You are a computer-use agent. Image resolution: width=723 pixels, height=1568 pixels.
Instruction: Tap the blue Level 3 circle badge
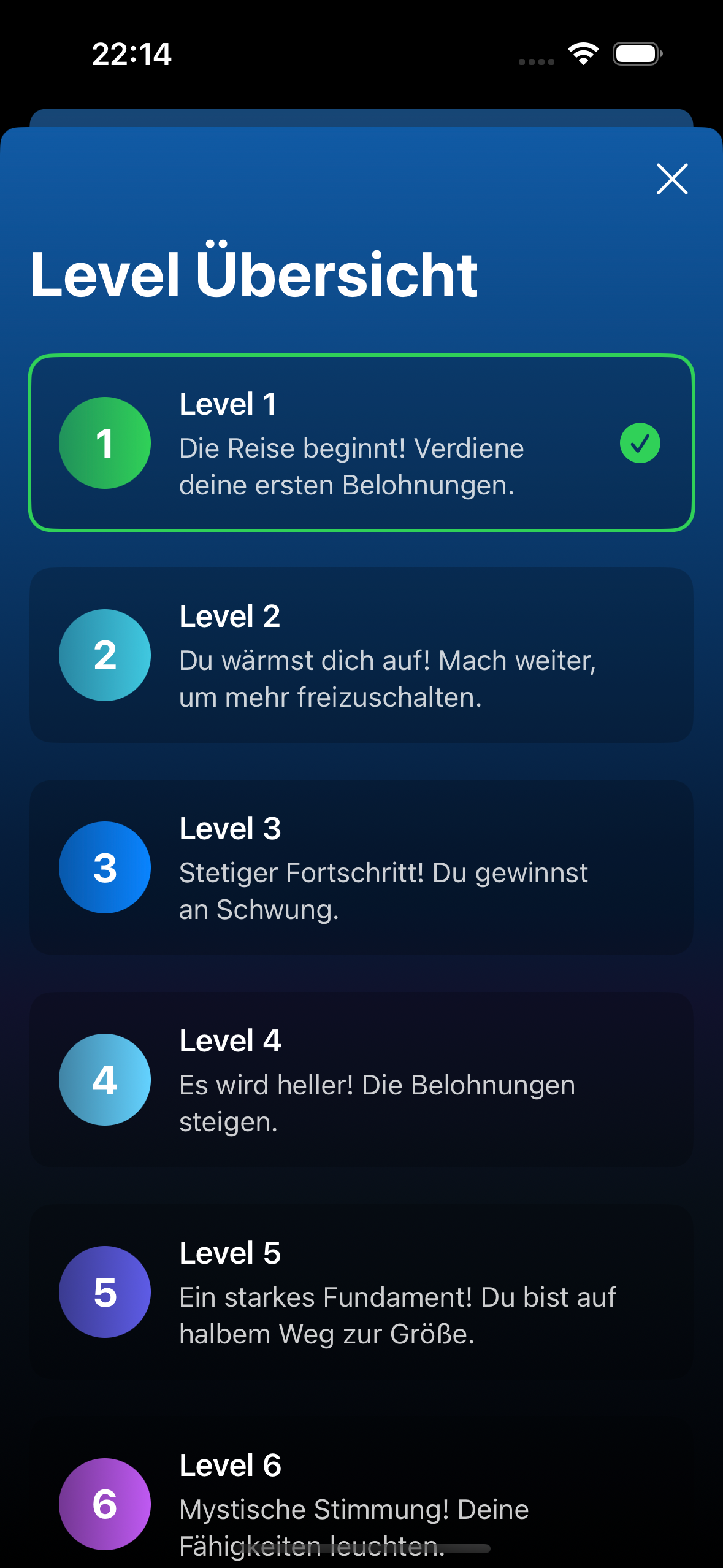(104, 867)
